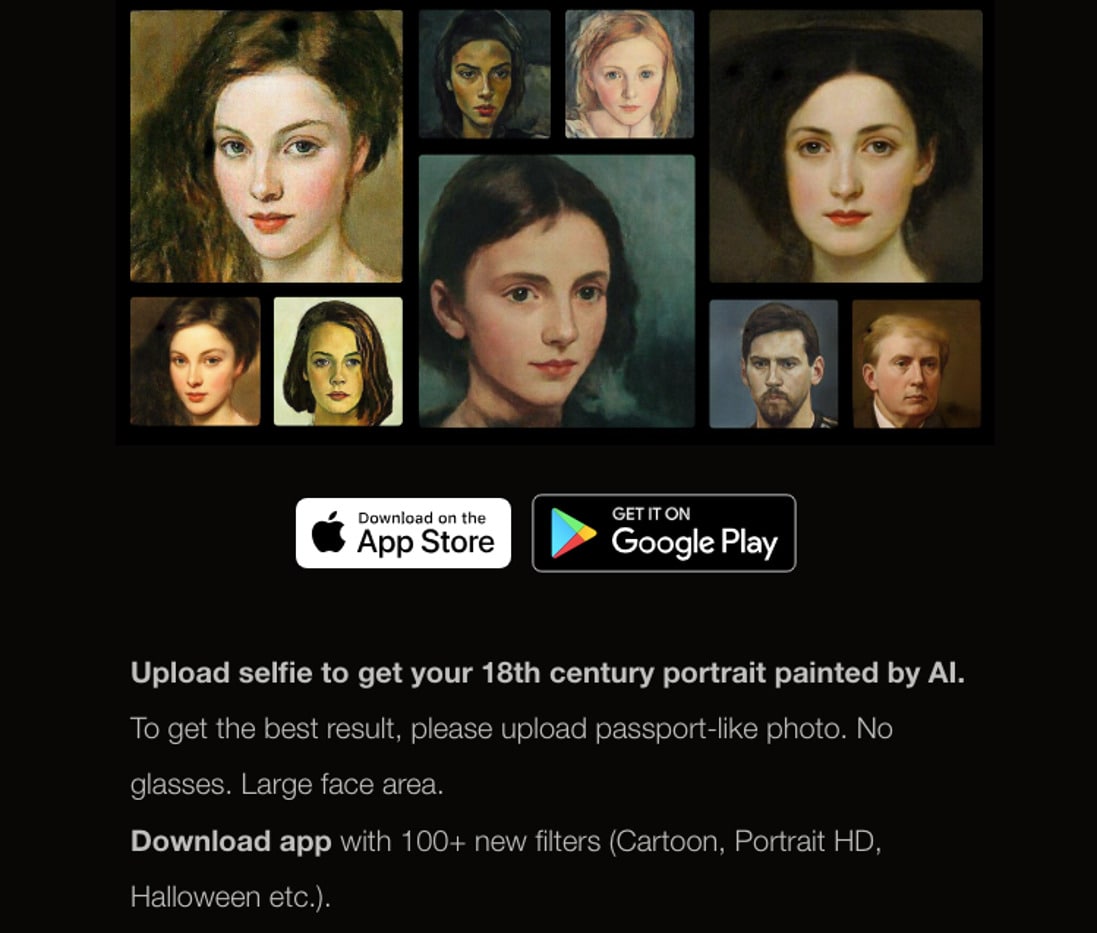Open the Get it on Google Play badge

664,533
